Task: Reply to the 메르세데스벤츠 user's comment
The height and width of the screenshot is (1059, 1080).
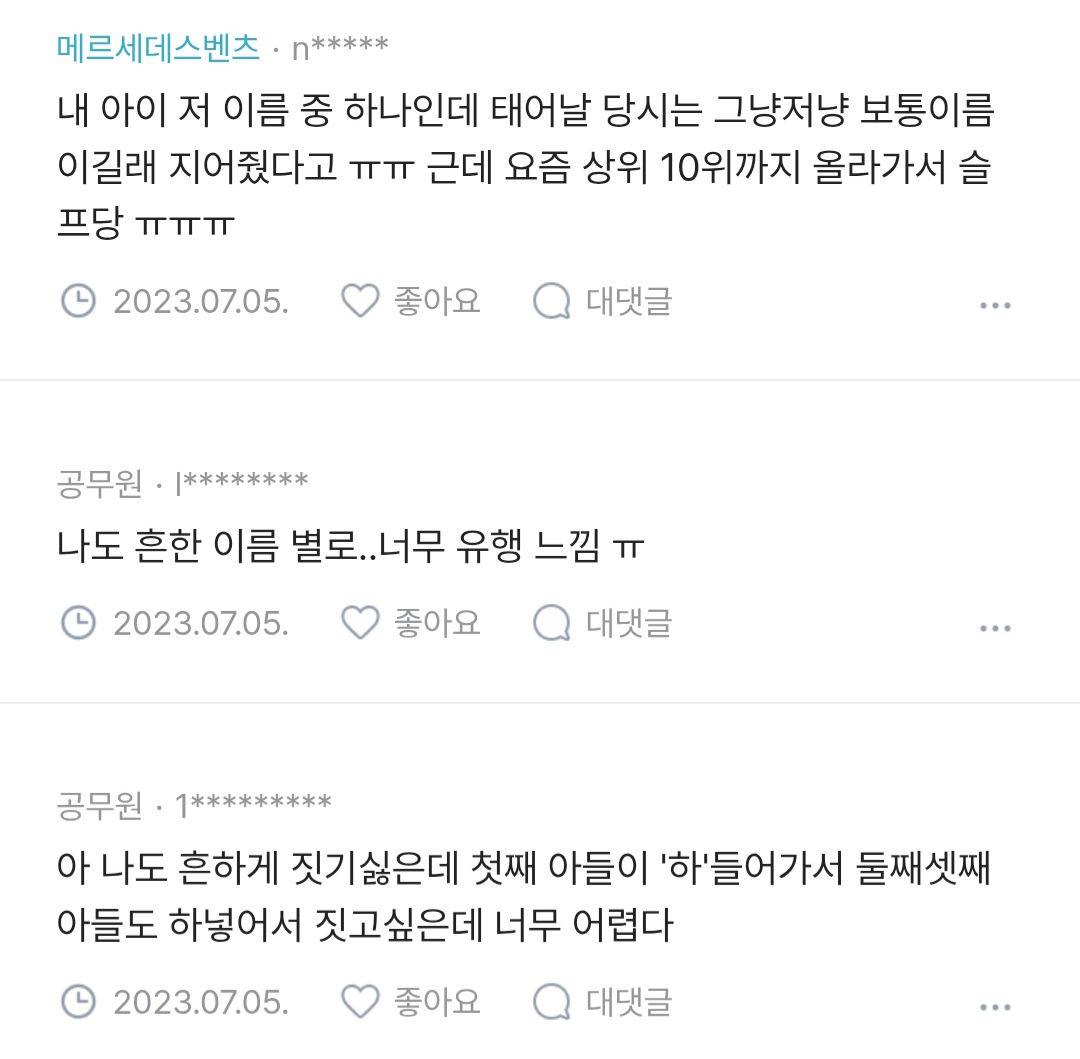Action: (x=603, y=301)
